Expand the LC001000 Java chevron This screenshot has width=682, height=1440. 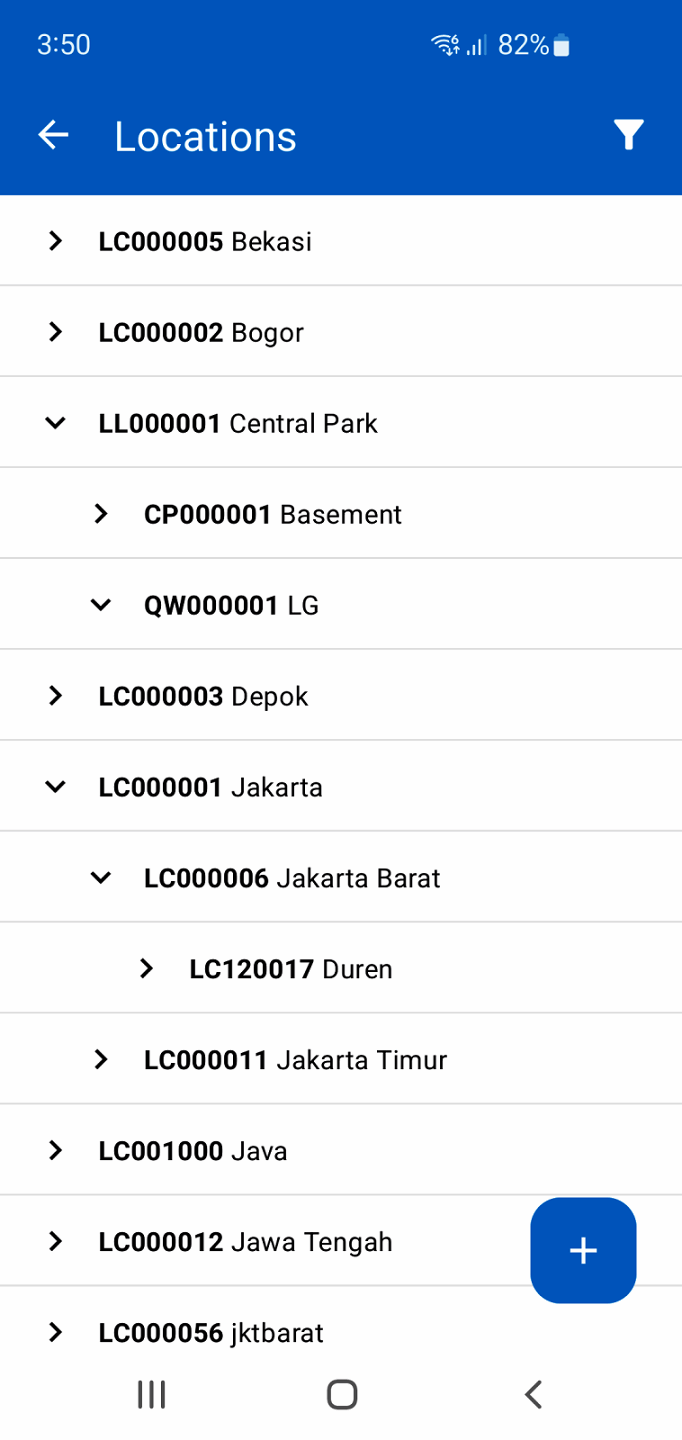pyautogui.click(x=56, y=1151)
